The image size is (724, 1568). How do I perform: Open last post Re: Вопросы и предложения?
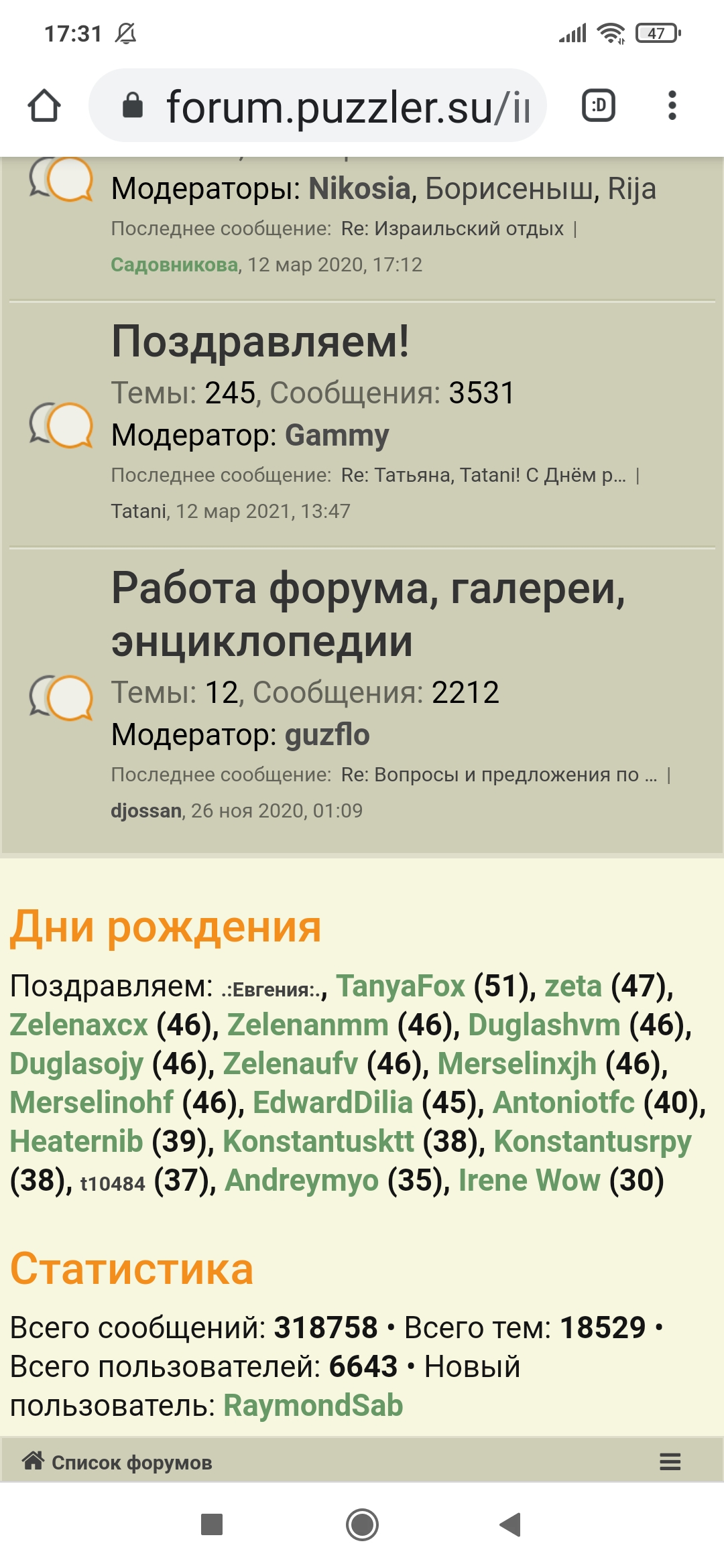pyautogui.click(x=499, y=775)
